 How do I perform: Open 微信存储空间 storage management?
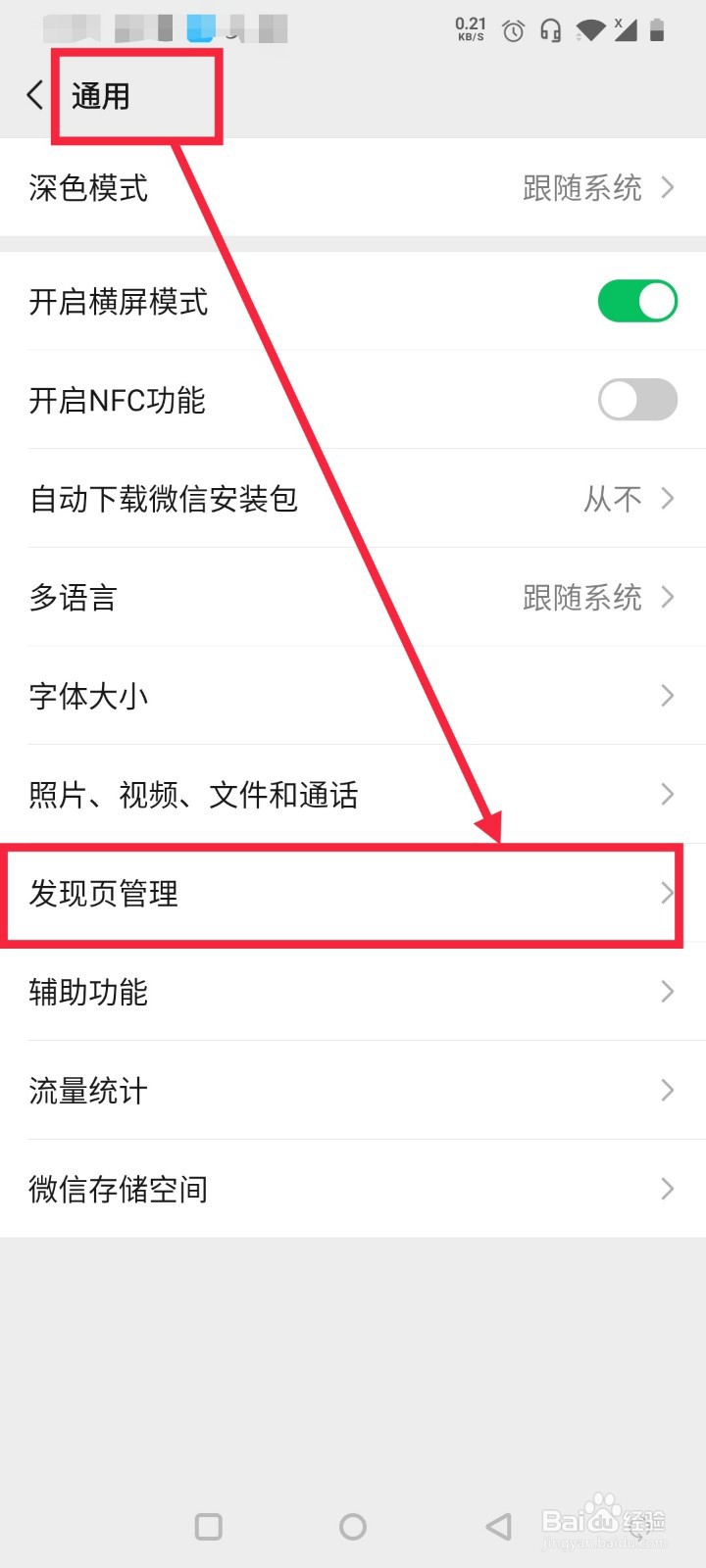tap(353, 1189)
